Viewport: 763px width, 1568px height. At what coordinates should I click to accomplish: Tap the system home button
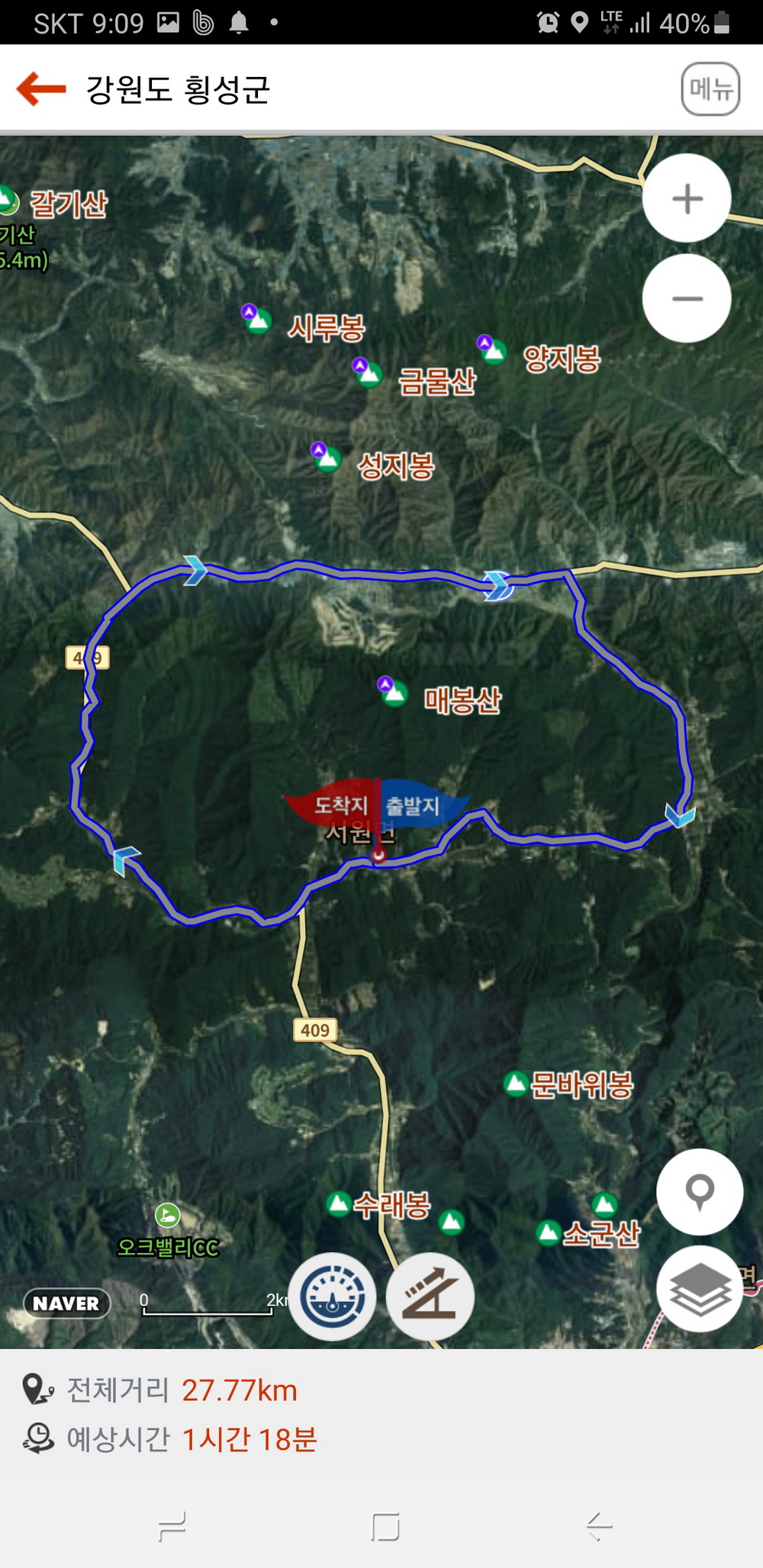385,1527
